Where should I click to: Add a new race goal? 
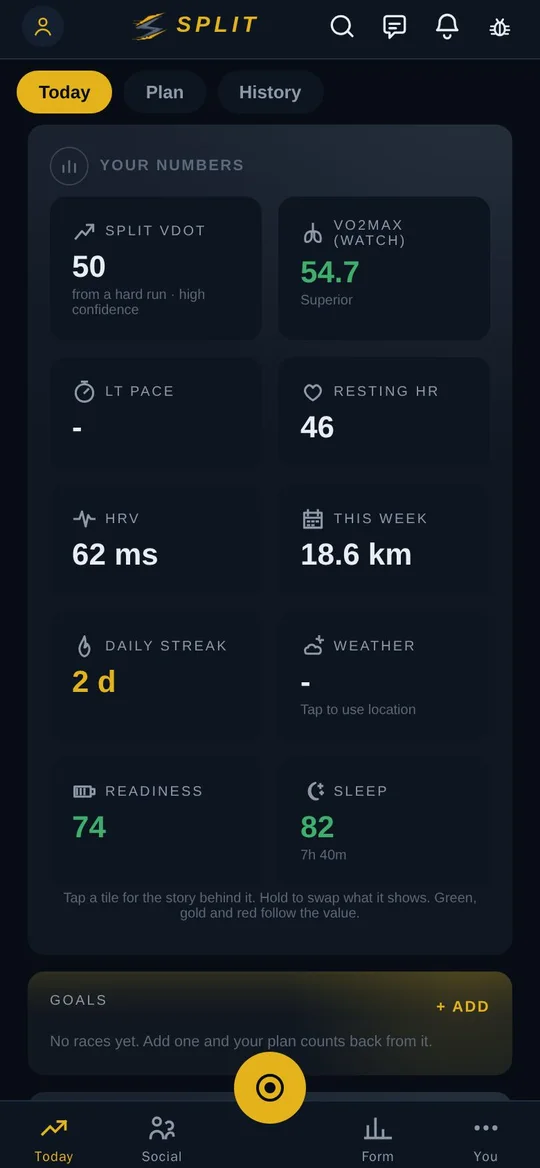[x=463, y=1006]
